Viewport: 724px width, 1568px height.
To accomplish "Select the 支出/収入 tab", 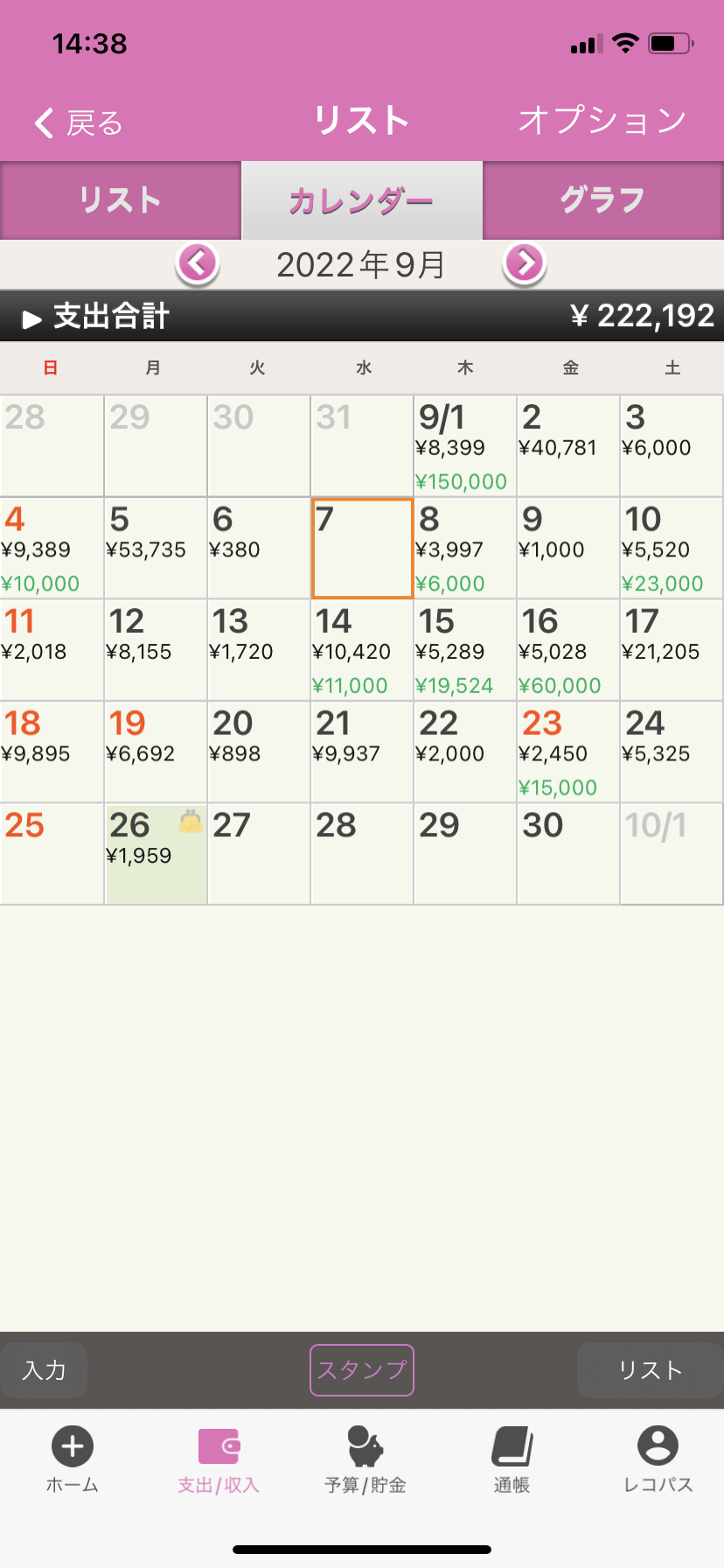I will (x=219, y=1459).
